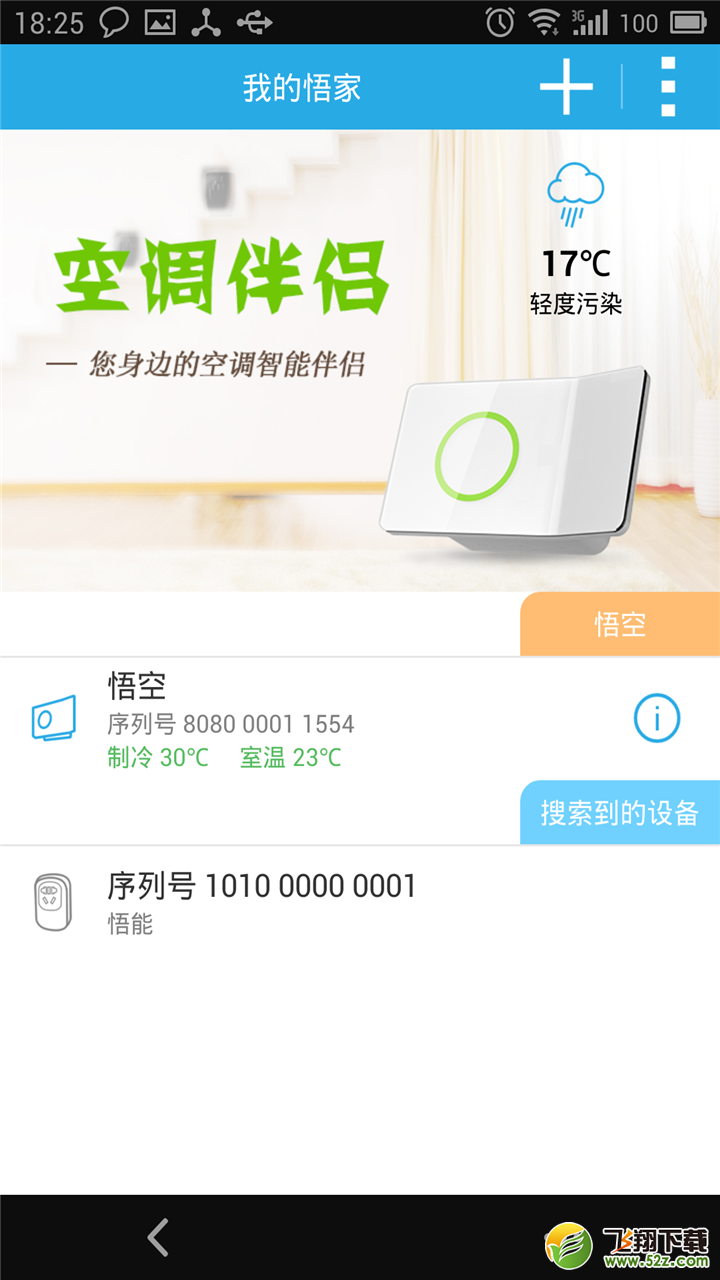The width and height of the screenshot is (720, 1280).
Task: Open the 空调伴侣 banner
Action: pos(360,361)
